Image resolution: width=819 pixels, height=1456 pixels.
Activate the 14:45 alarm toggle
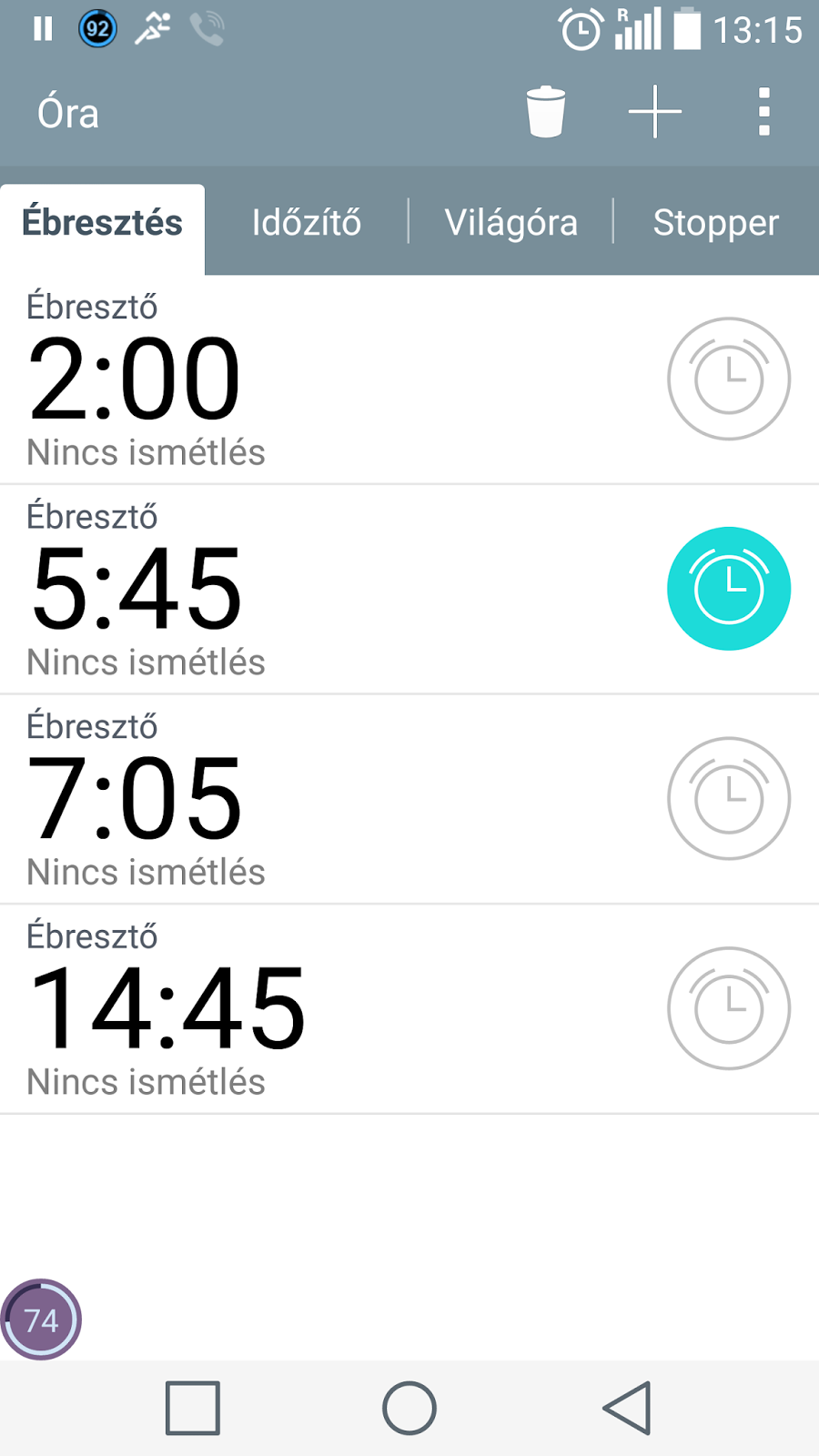[x=729, y=1008]
